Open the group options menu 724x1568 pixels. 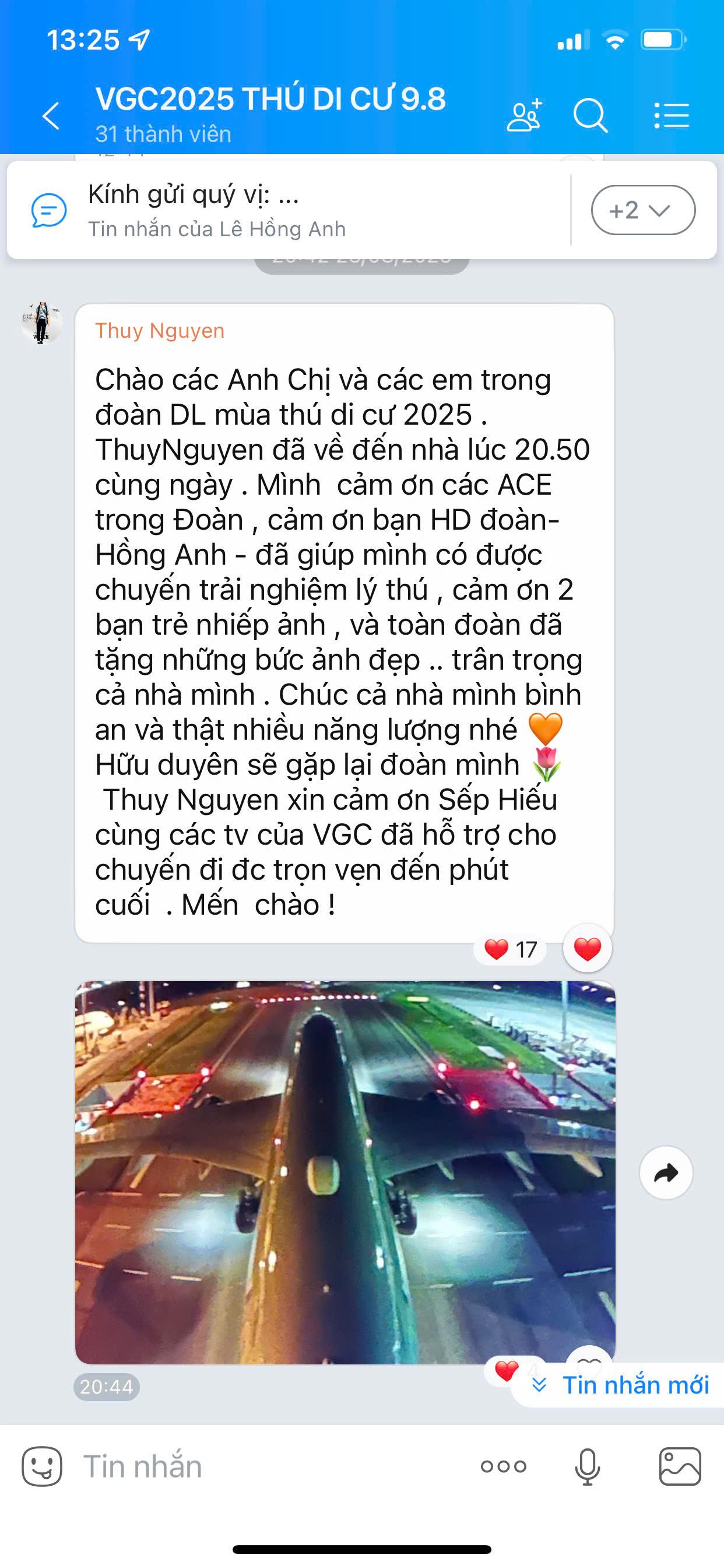(671, 115)
